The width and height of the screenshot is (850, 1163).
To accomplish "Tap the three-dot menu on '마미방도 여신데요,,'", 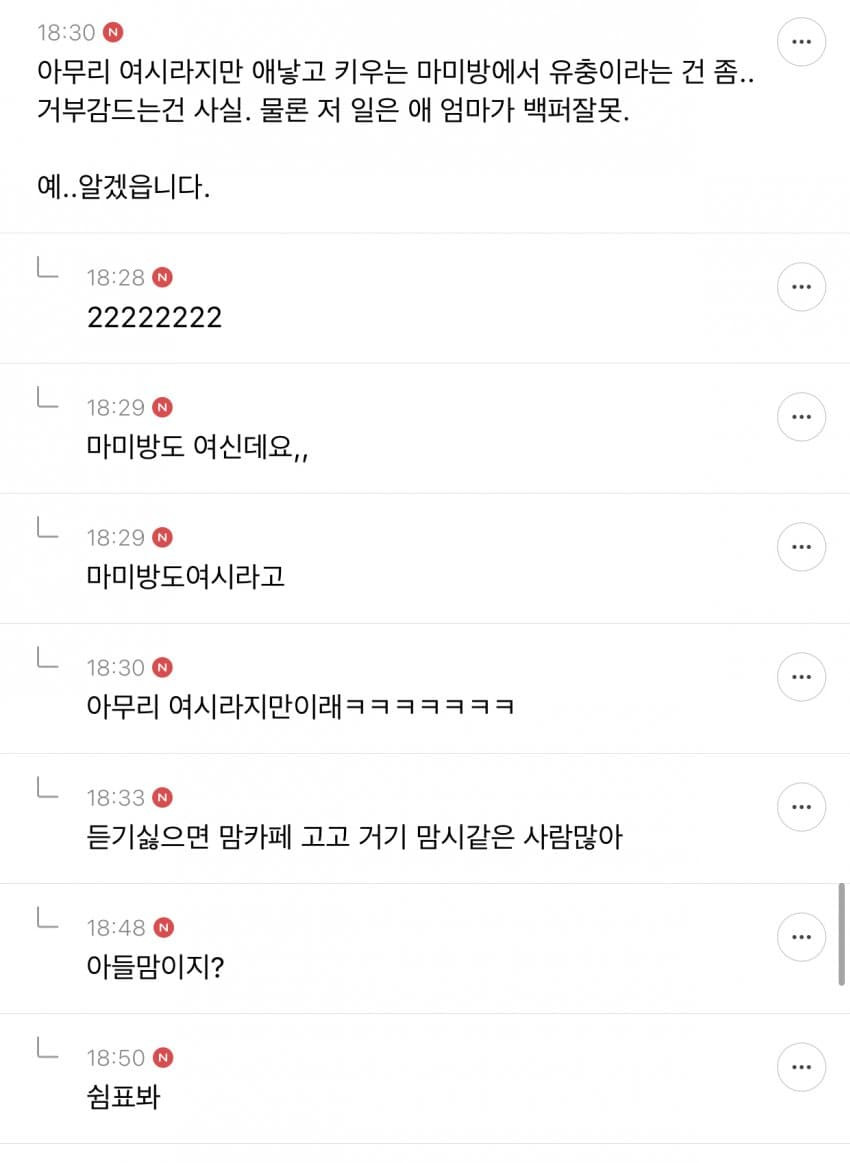I will pos(801,417).
